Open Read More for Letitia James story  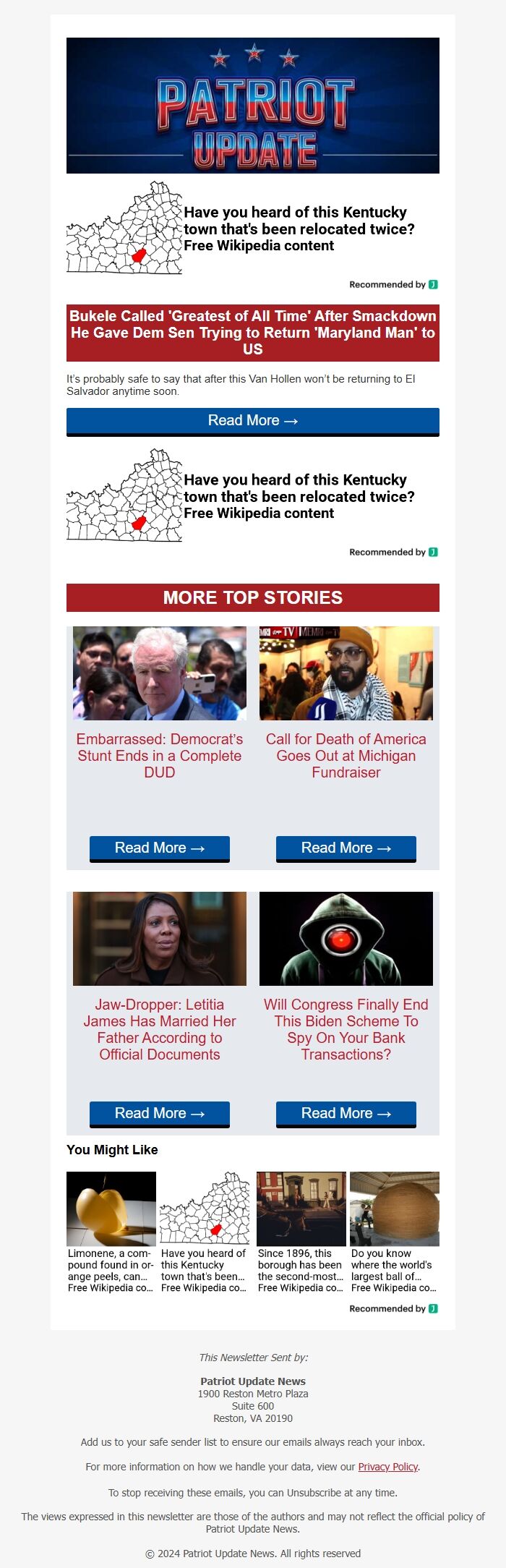coord(159,1113)
